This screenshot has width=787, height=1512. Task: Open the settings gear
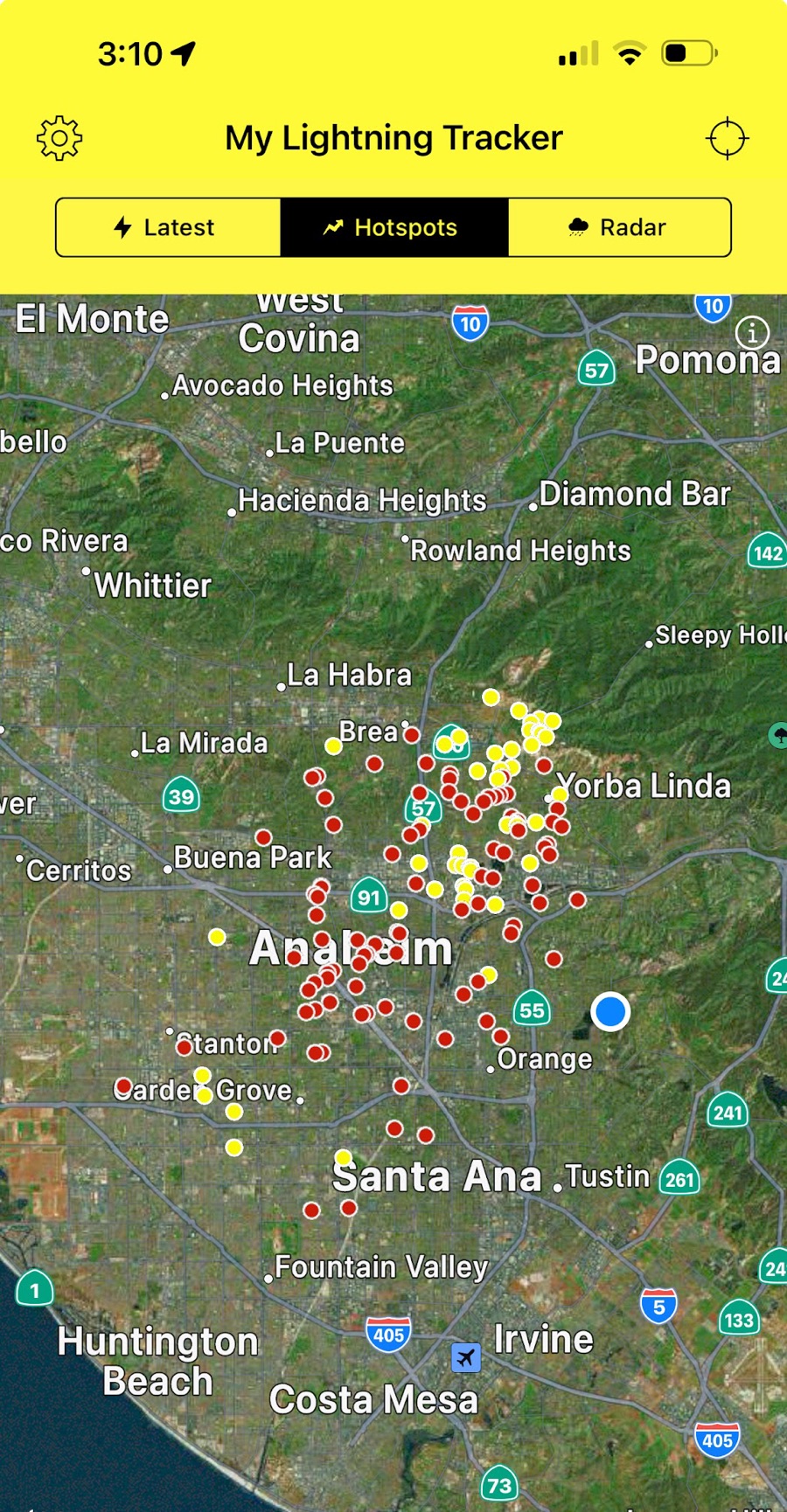[59, 138]
